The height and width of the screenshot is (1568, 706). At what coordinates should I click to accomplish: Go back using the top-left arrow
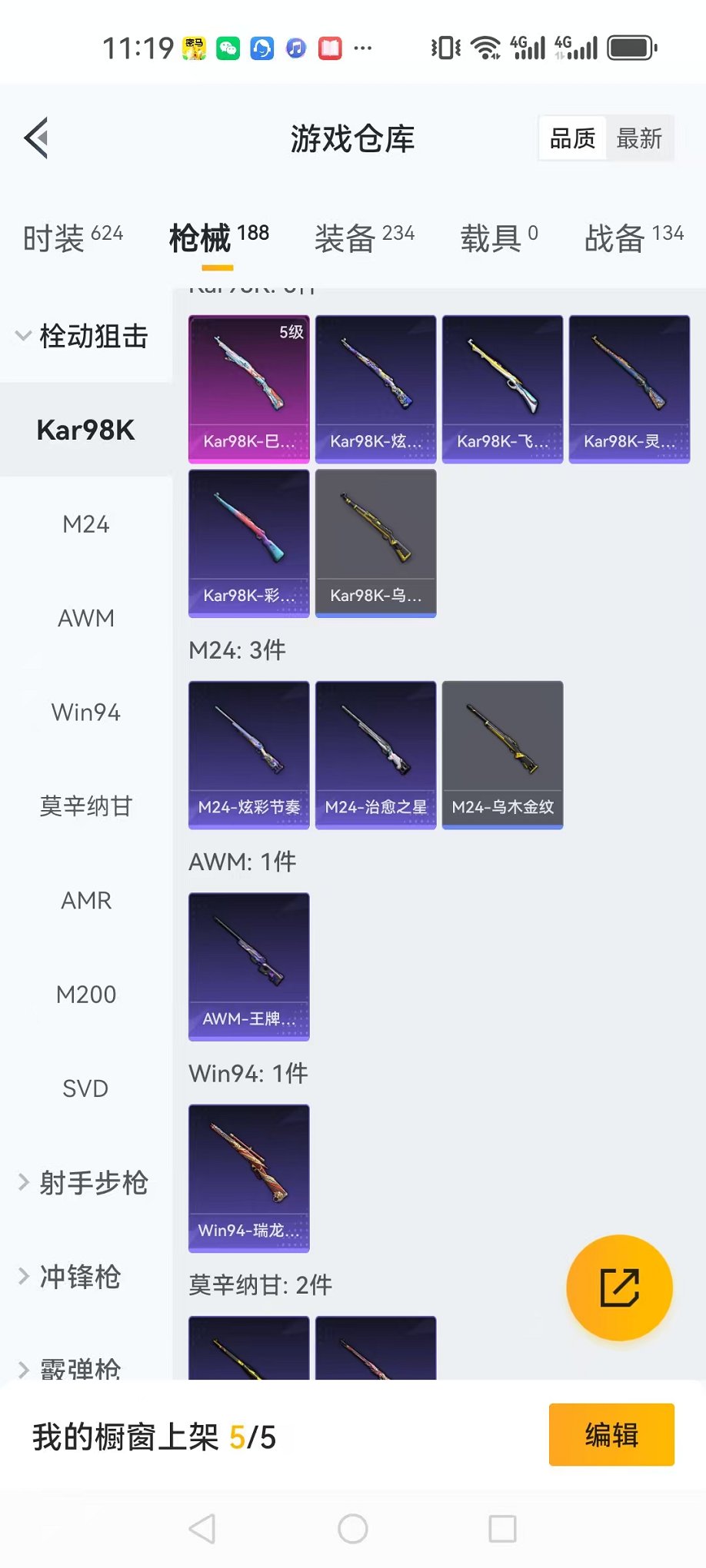tap(36, 138)
